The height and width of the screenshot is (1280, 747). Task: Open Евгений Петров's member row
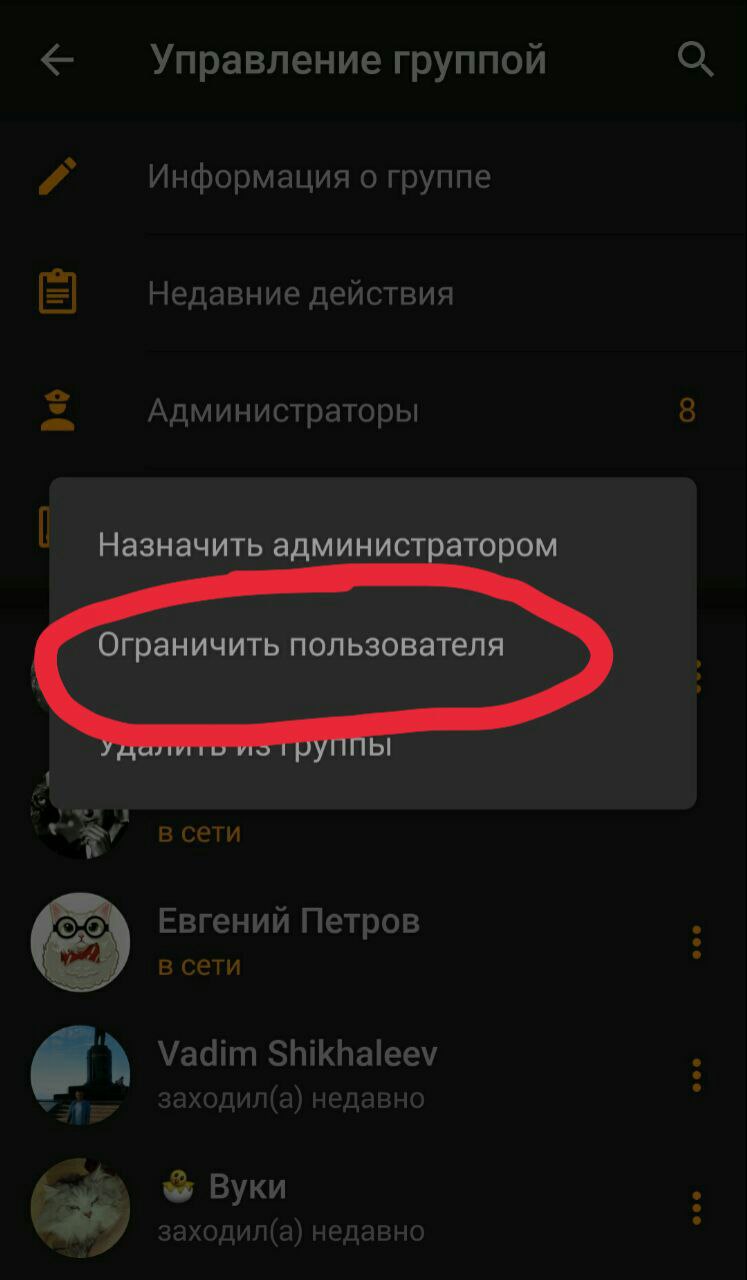coord(288,940)
